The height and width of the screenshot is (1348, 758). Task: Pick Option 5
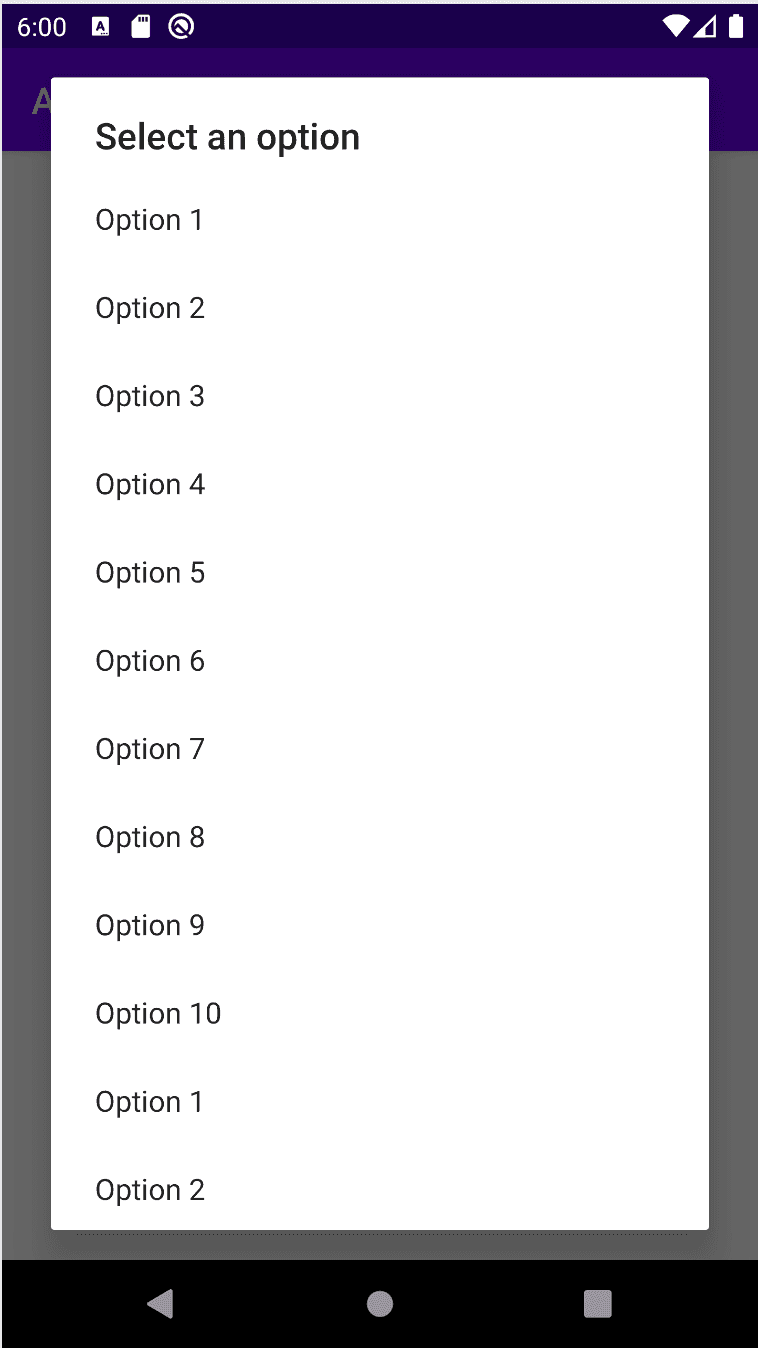pyautogui.click(x=380, y=573)
